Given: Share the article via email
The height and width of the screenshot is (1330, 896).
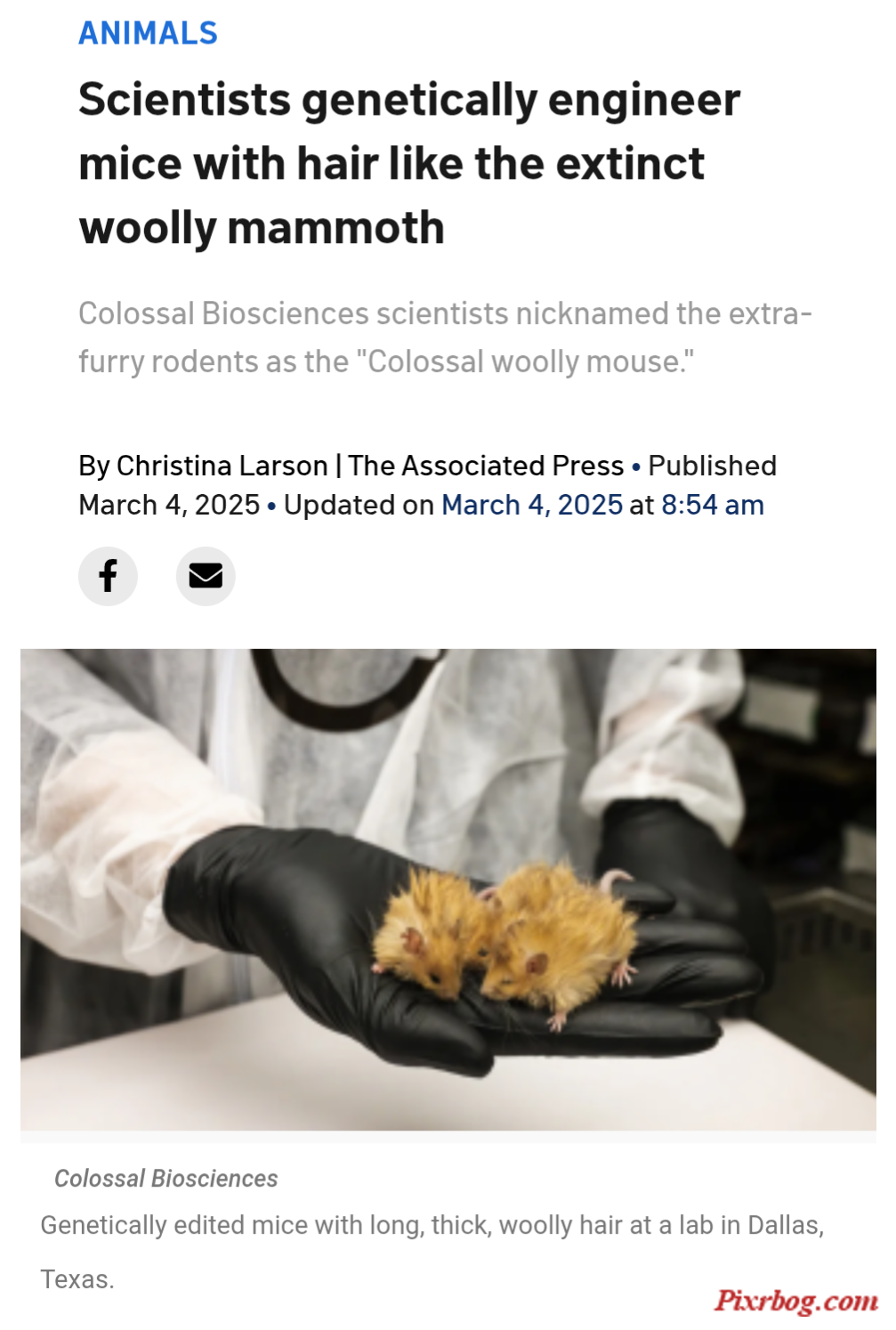Looking at the screenshot, I should [206, 576].
